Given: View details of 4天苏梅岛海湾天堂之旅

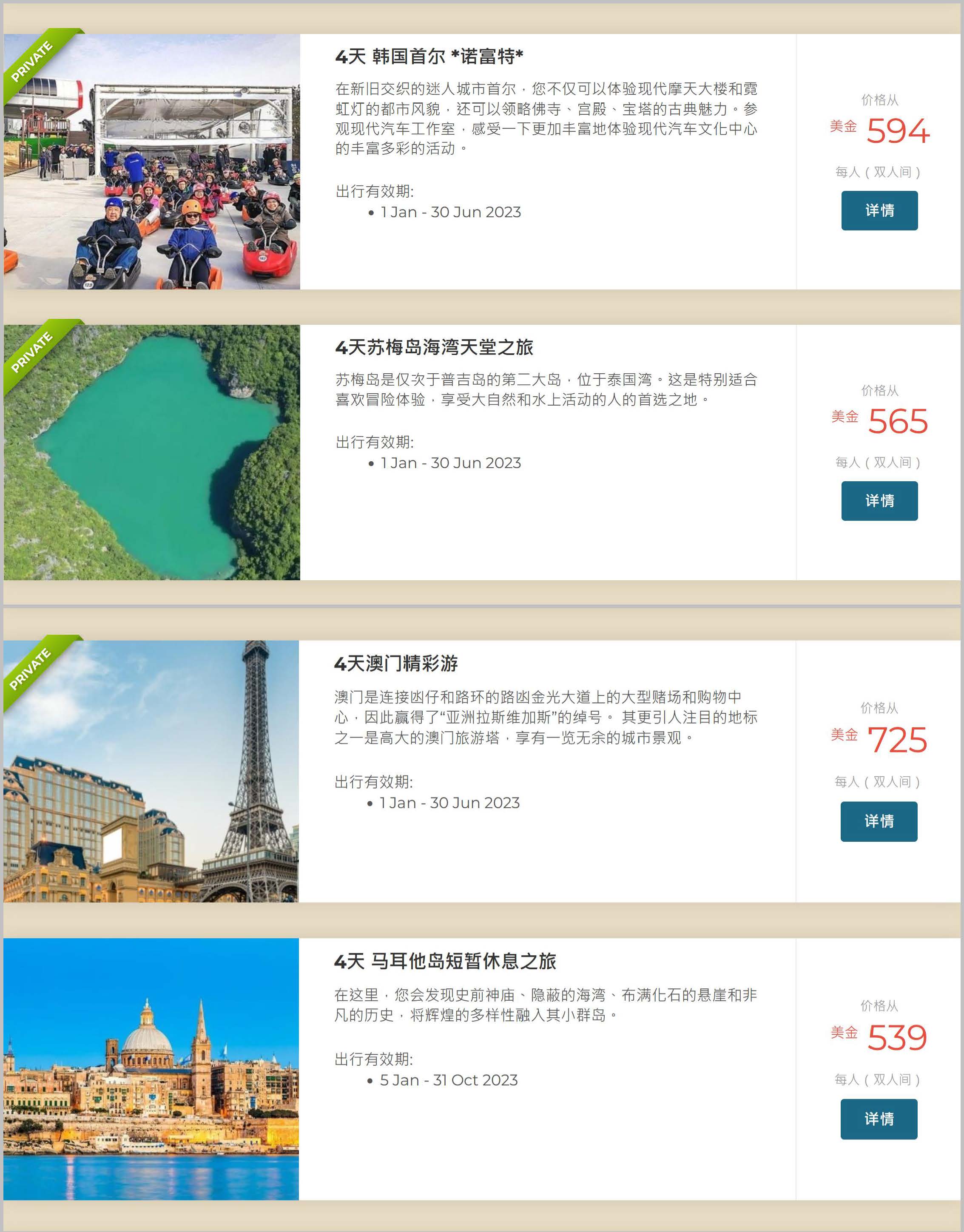Looking at the screenshot, I should pyautogui.click(x=879, y=500).
